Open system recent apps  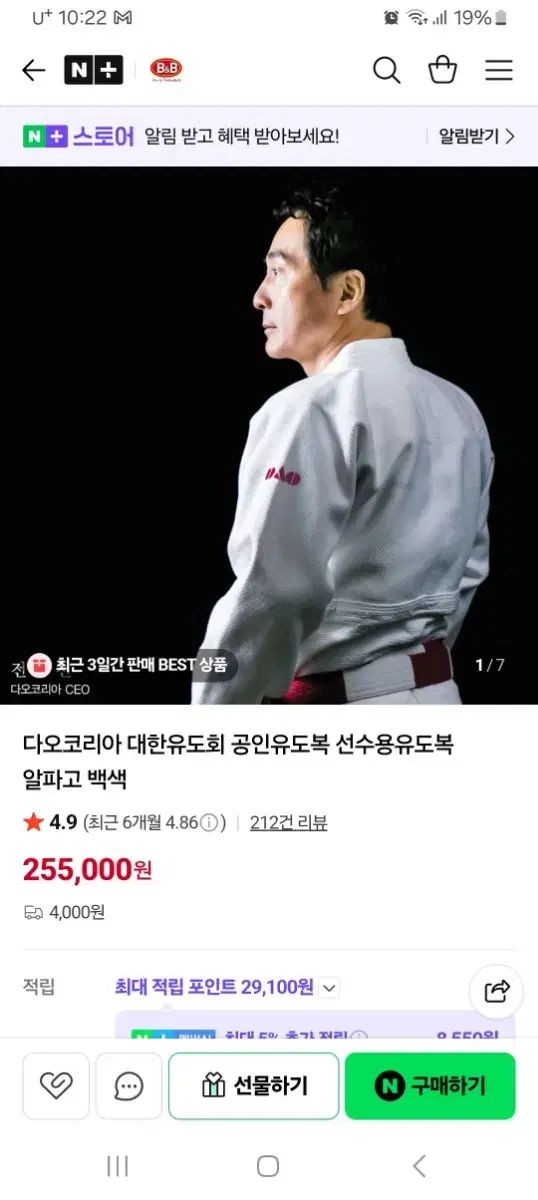point(118,1166)
